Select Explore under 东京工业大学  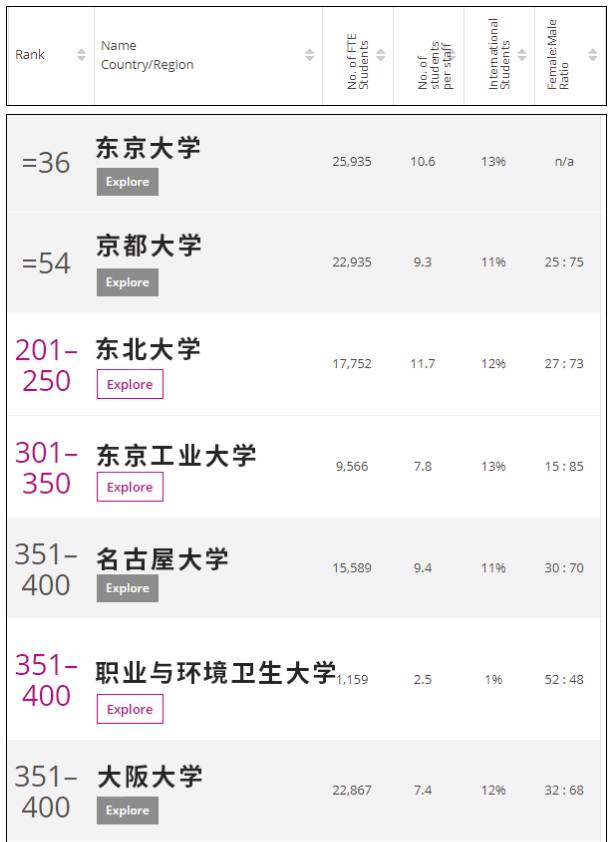pyautogui.click(x=130, y=487)
